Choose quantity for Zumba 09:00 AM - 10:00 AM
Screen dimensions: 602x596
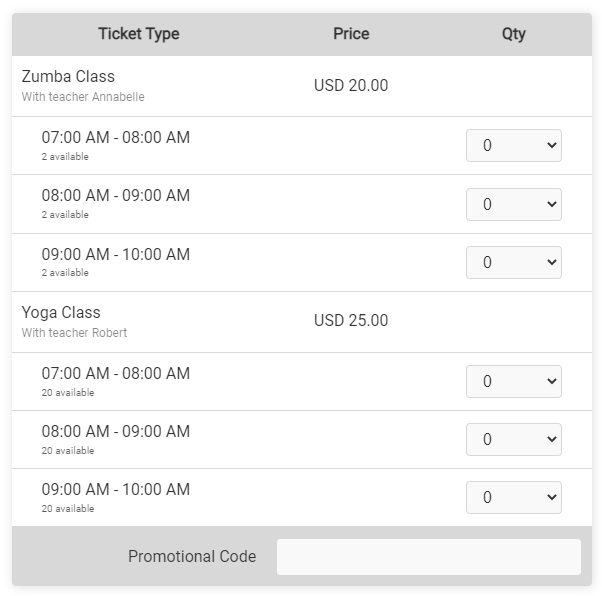pos(513,262)
